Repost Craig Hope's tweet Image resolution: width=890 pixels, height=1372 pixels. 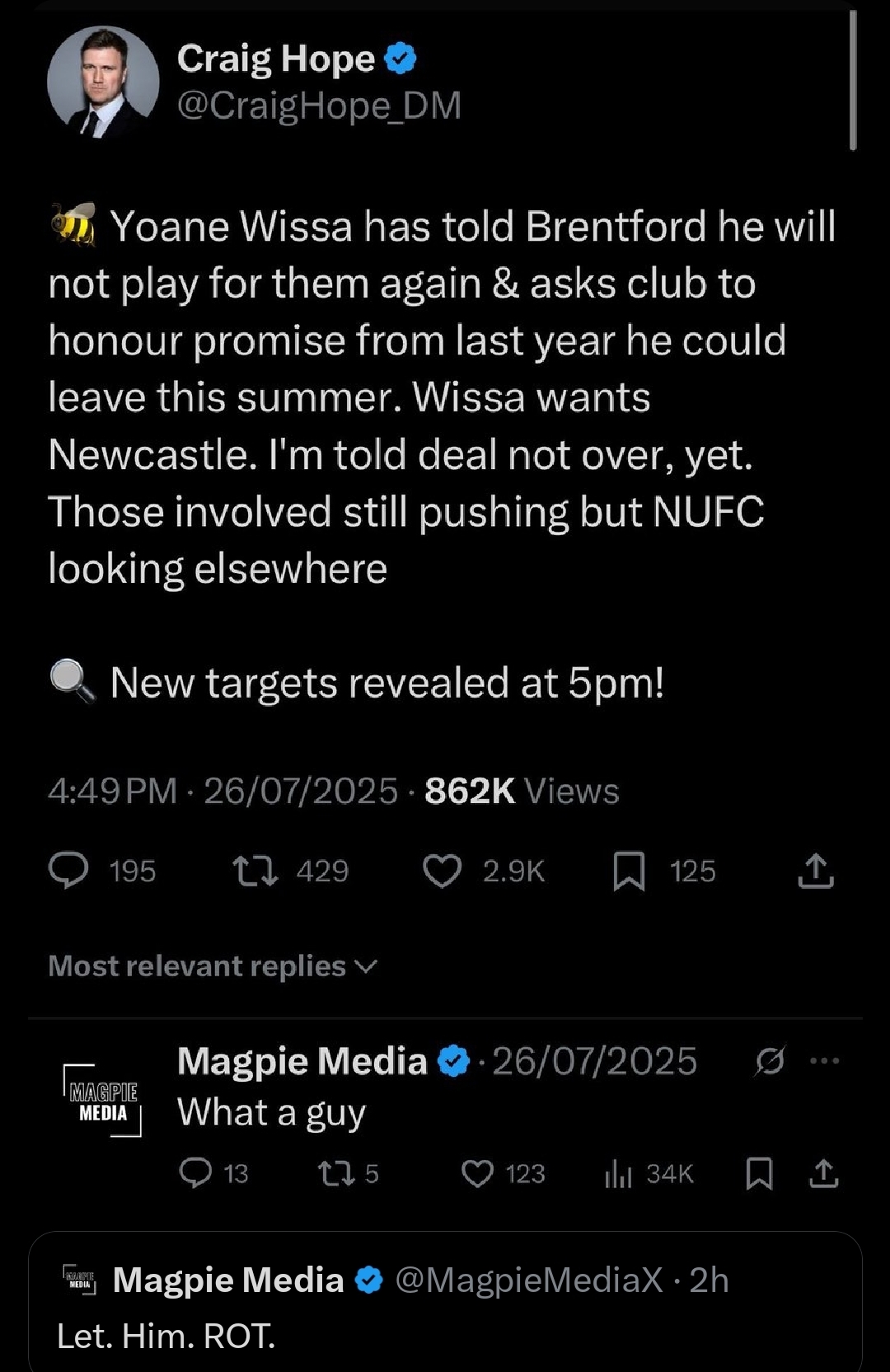255,871
